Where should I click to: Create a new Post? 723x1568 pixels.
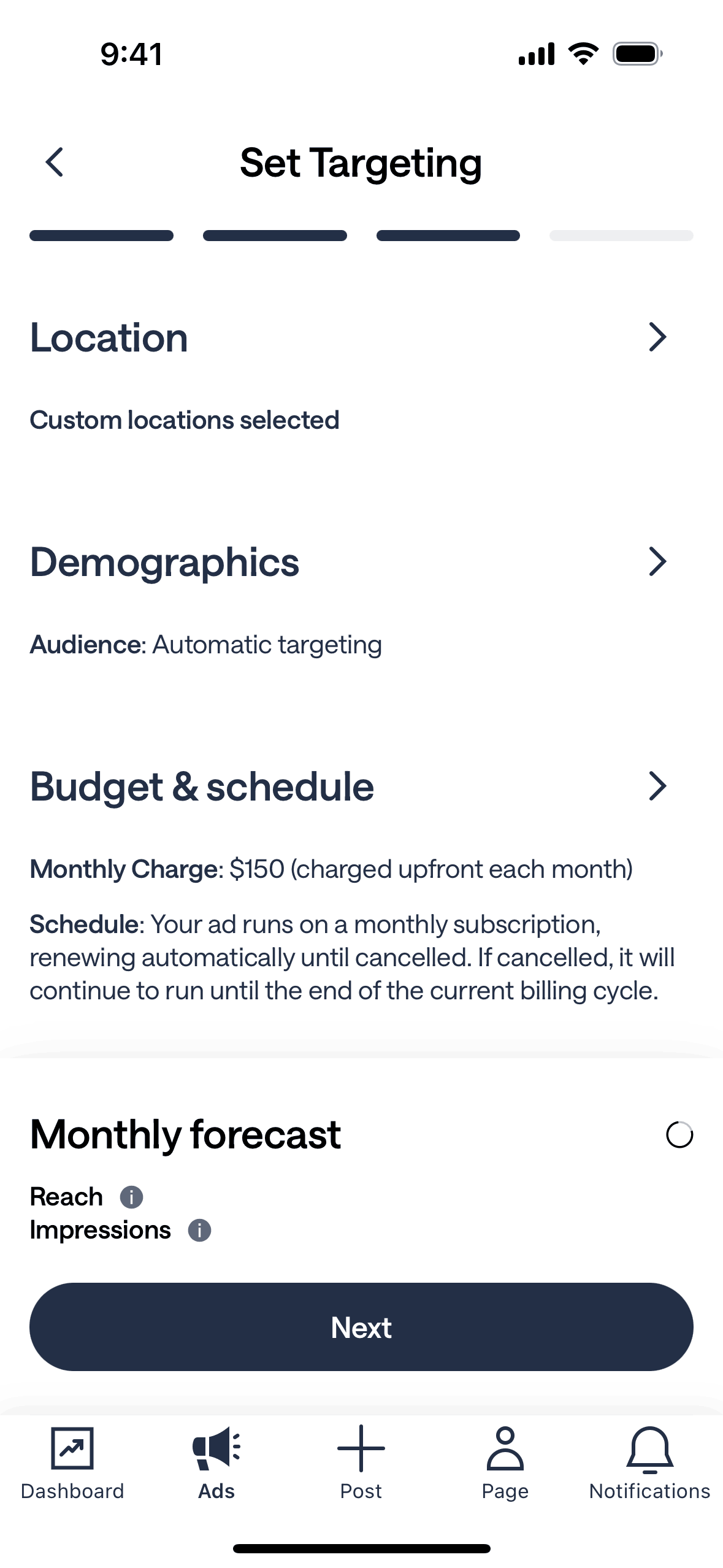pyautogui.click(x=361, y=1462)
